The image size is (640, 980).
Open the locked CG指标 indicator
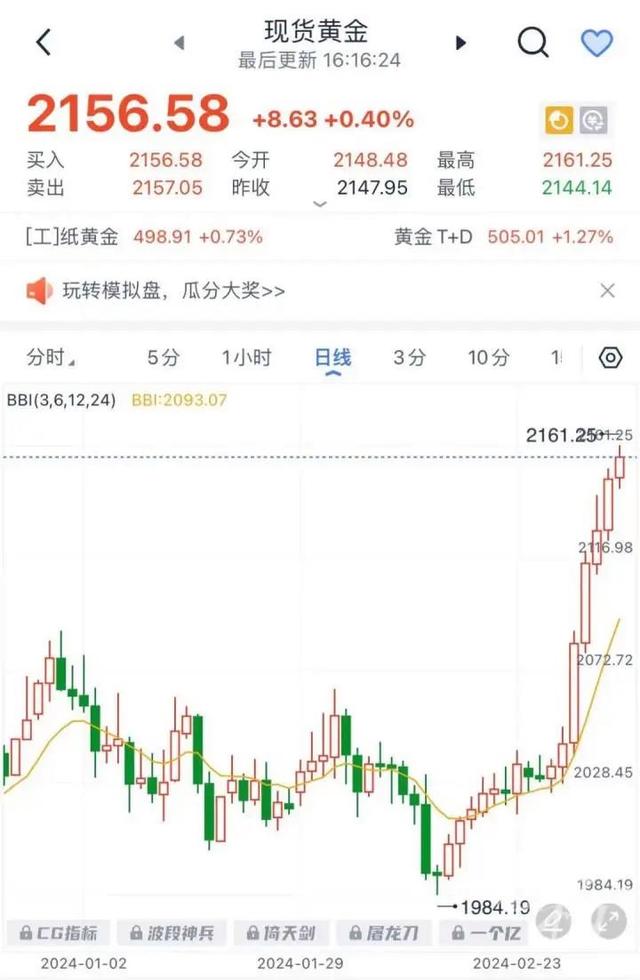(58, 934)
